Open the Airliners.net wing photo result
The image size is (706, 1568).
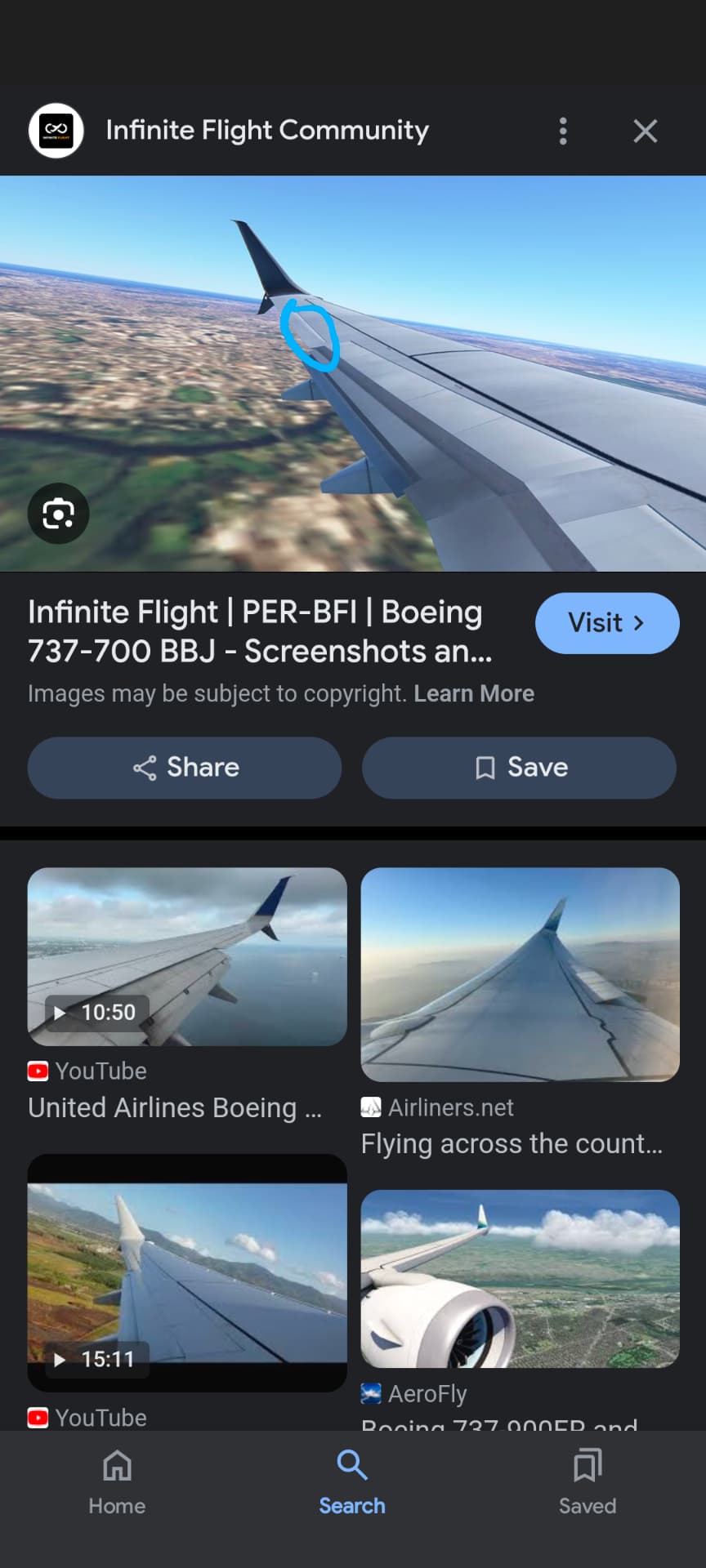click(x=520, y=974)
